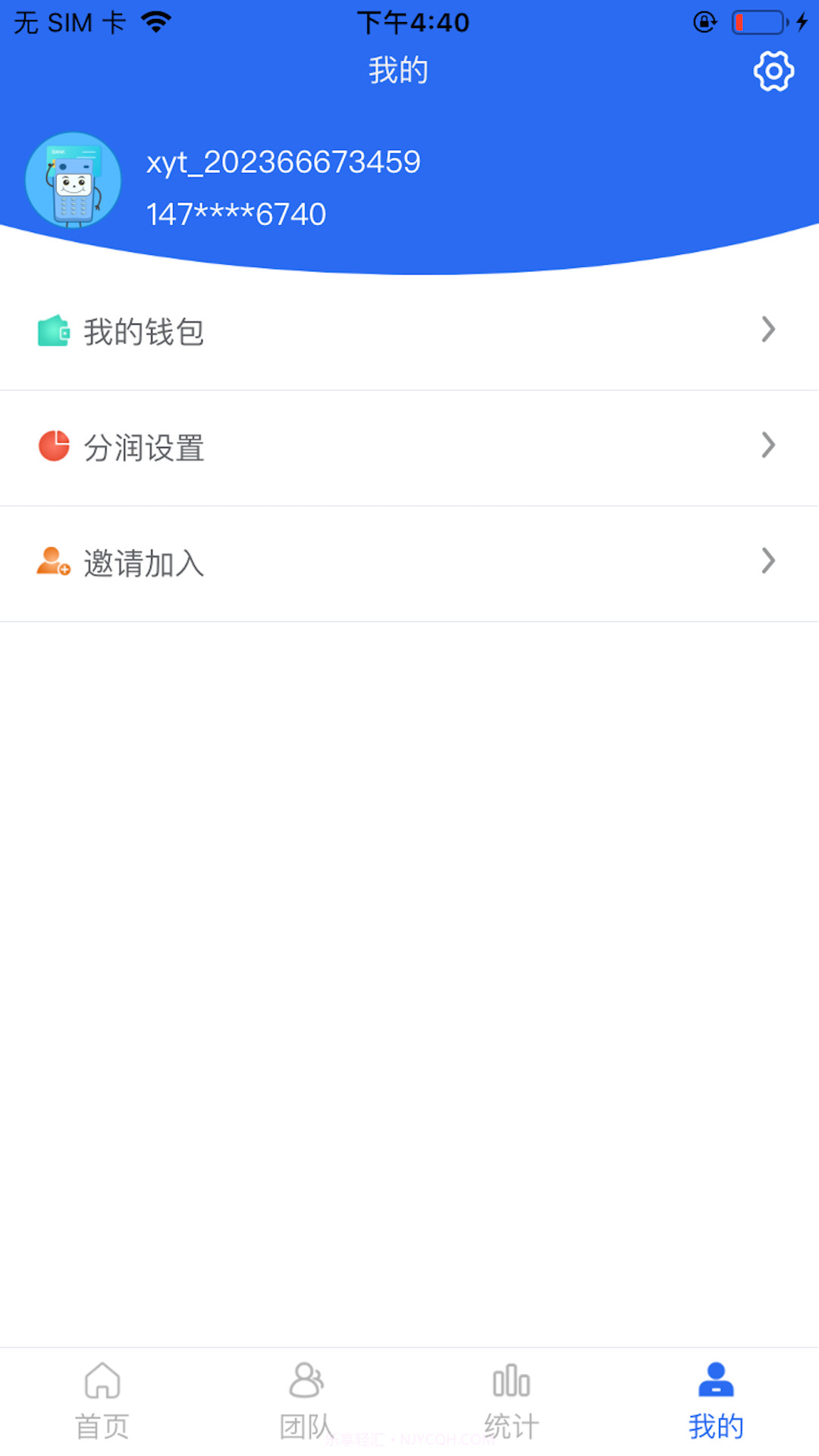Screen dimensions: 819x1456
Task: Select the username xyt_202366673459
Action: click(x=284, y=162)
